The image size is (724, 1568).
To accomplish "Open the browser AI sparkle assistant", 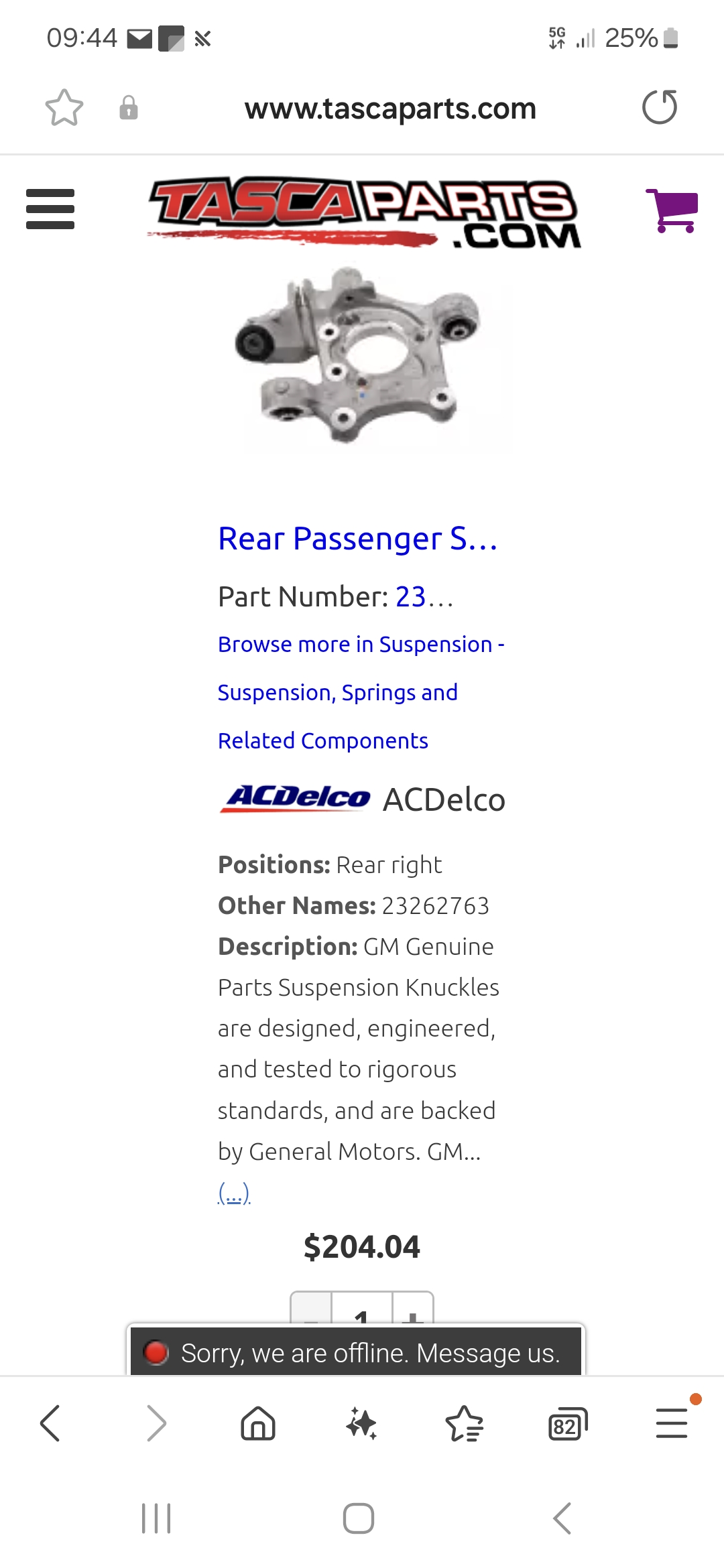I will pos(361,1423).
